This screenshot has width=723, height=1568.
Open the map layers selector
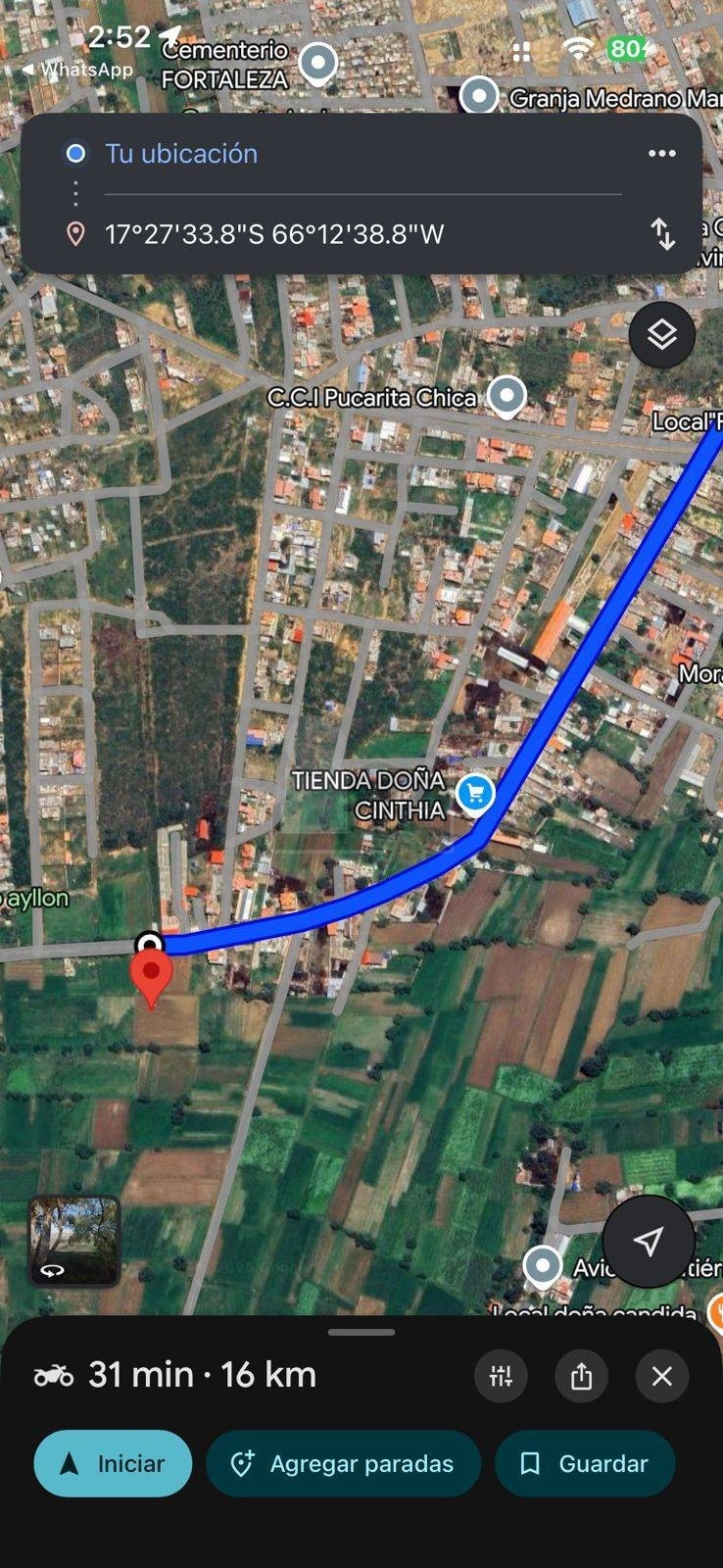pos(661,335)
